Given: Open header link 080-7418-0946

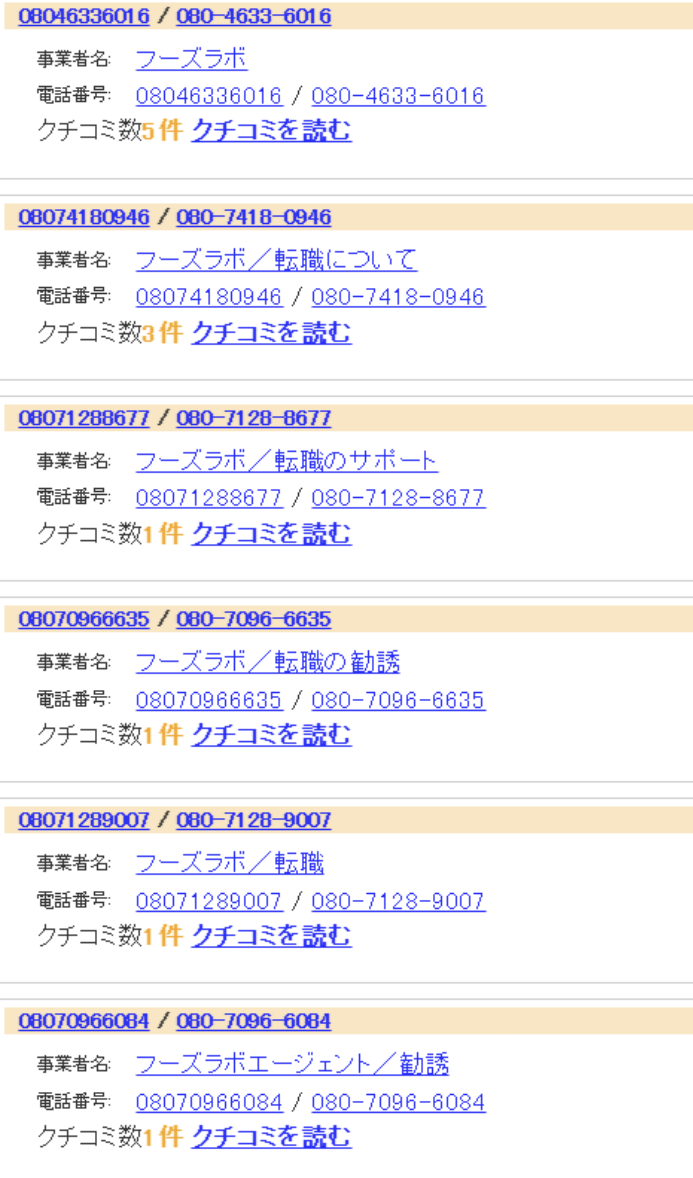Looking at the screenshot, I should tap(253, 217).
